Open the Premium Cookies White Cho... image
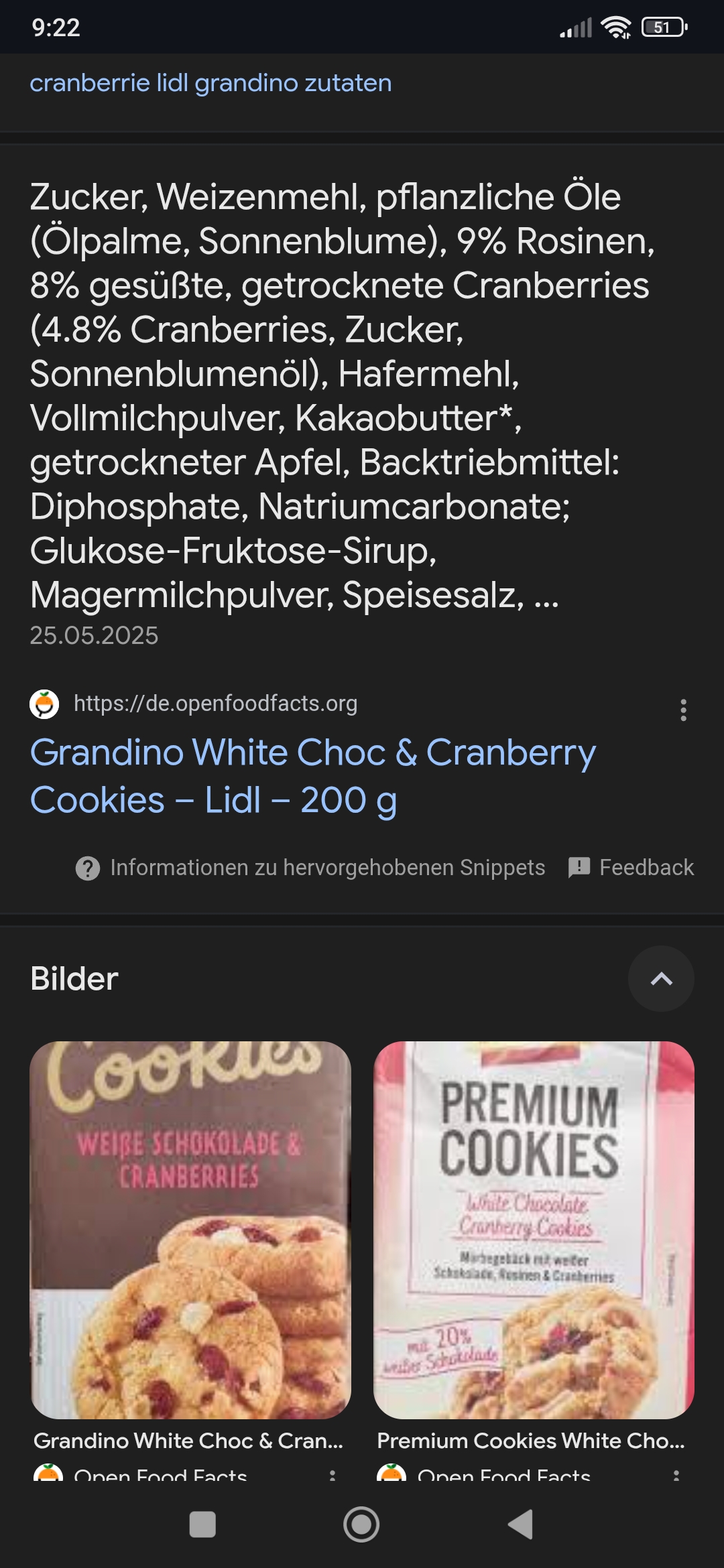The height and width of the screenshot is (1568, 724). pos(534,1230)
